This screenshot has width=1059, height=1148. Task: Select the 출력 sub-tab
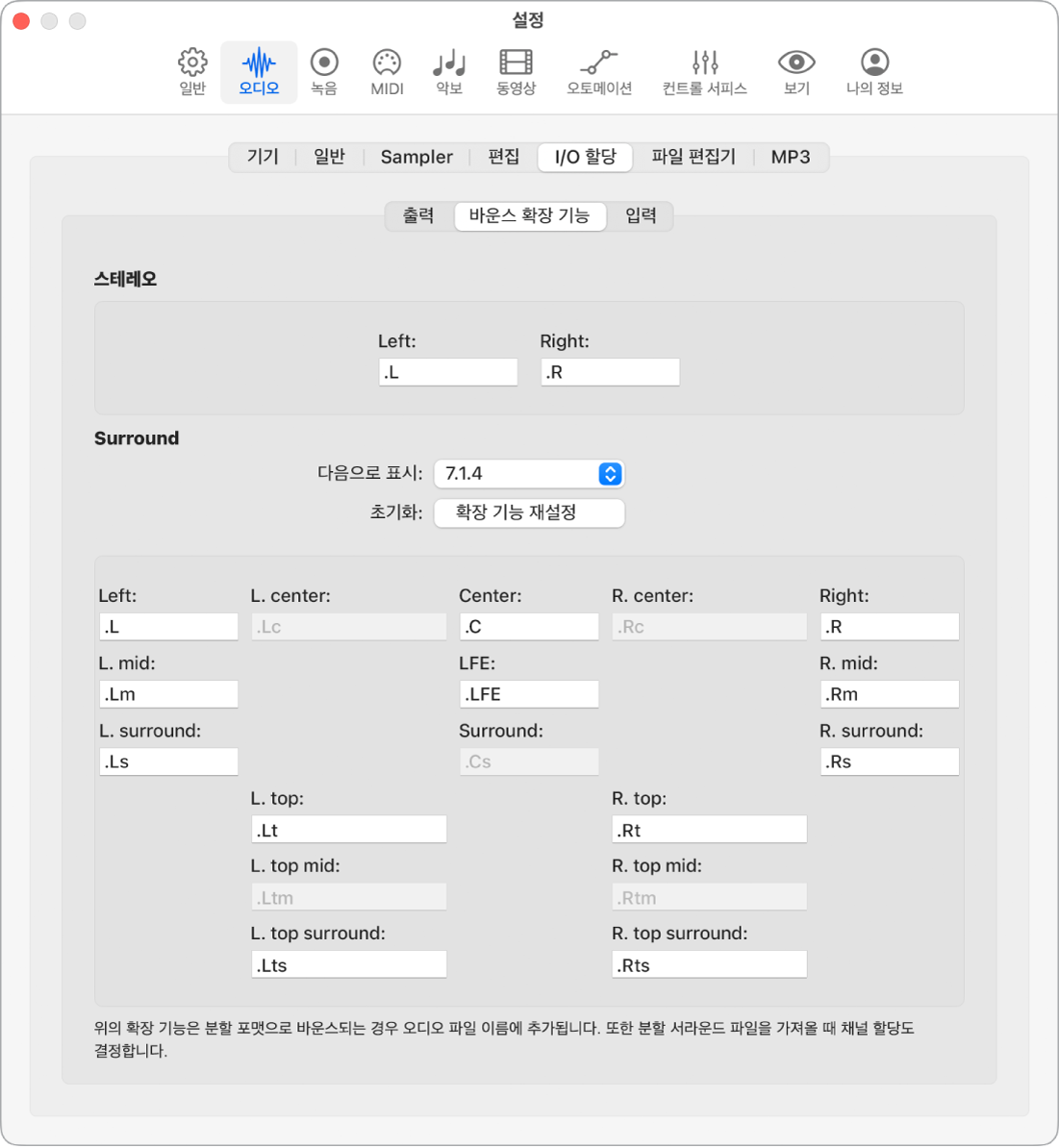point(418,215)
